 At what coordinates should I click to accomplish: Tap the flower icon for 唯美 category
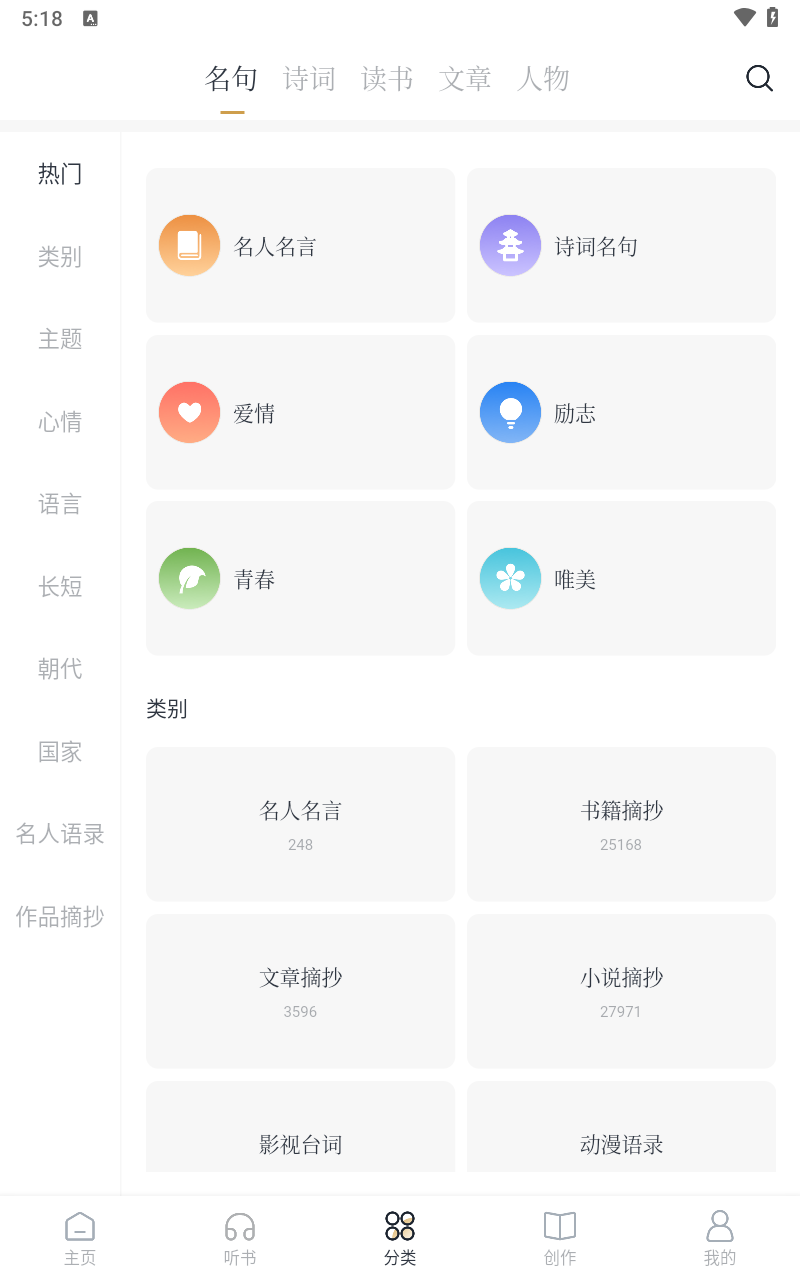coord(510,578)
